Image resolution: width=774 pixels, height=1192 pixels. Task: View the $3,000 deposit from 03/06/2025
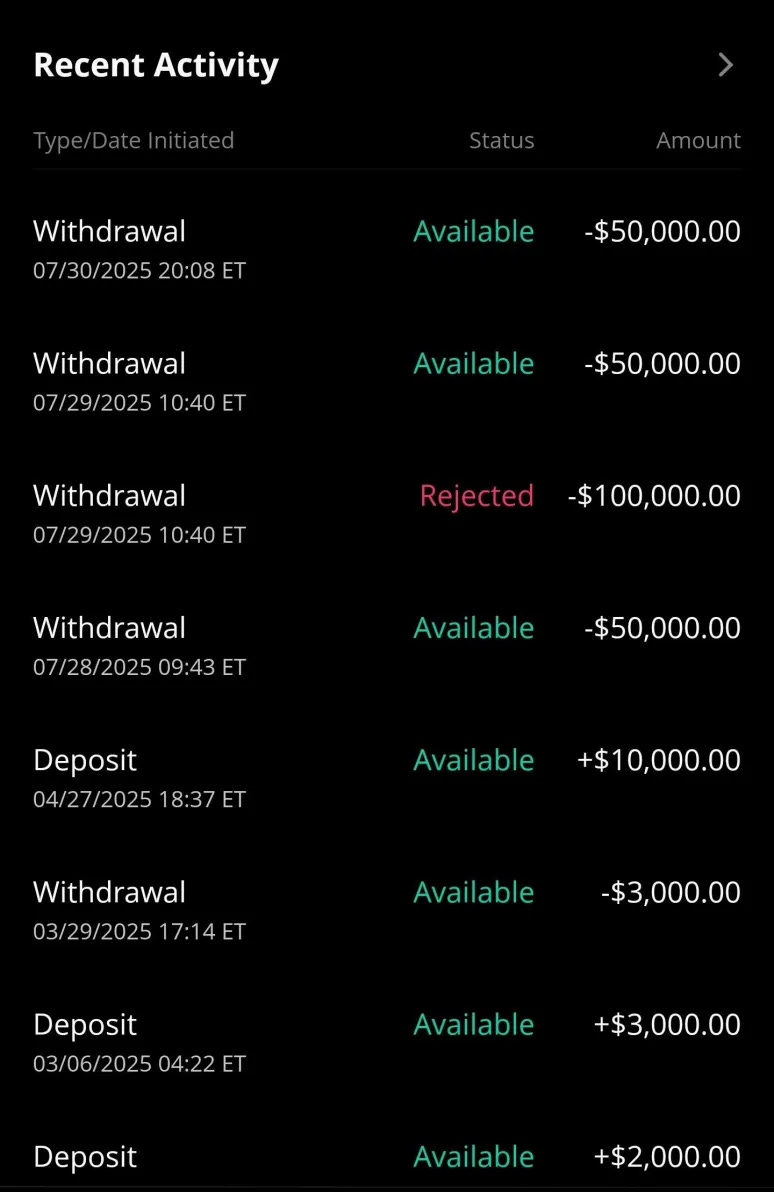pos(386,1041)
